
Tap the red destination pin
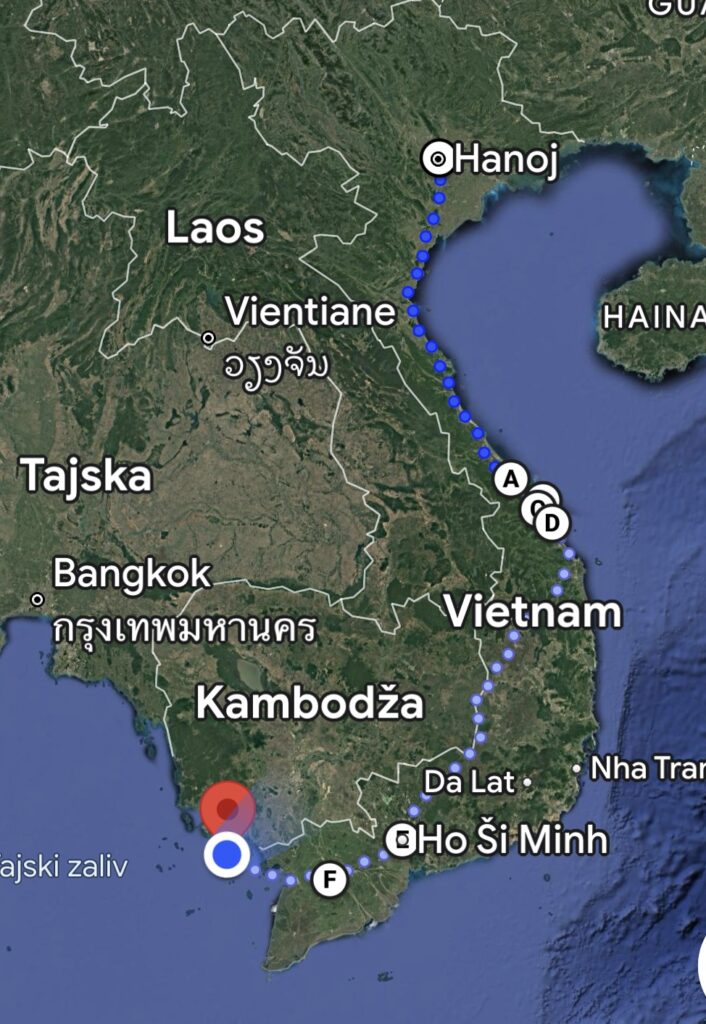click(229, 808)
